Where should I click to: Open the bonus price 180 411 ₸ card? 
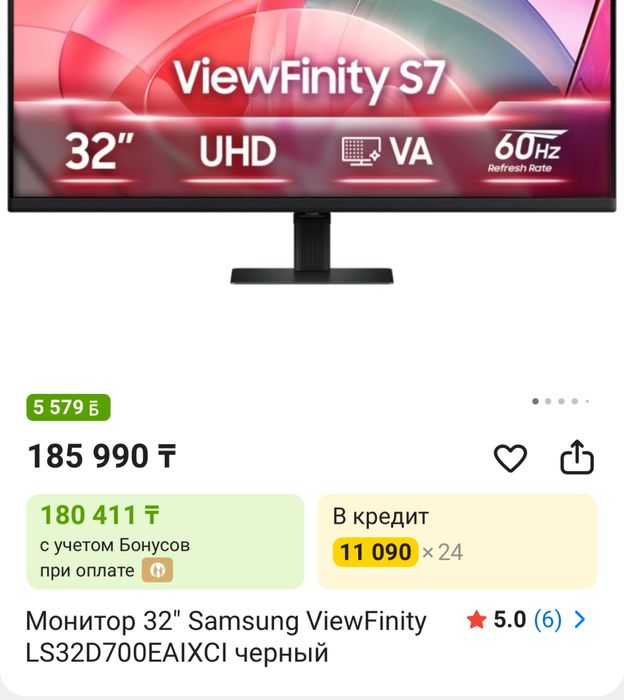point(165,541)
